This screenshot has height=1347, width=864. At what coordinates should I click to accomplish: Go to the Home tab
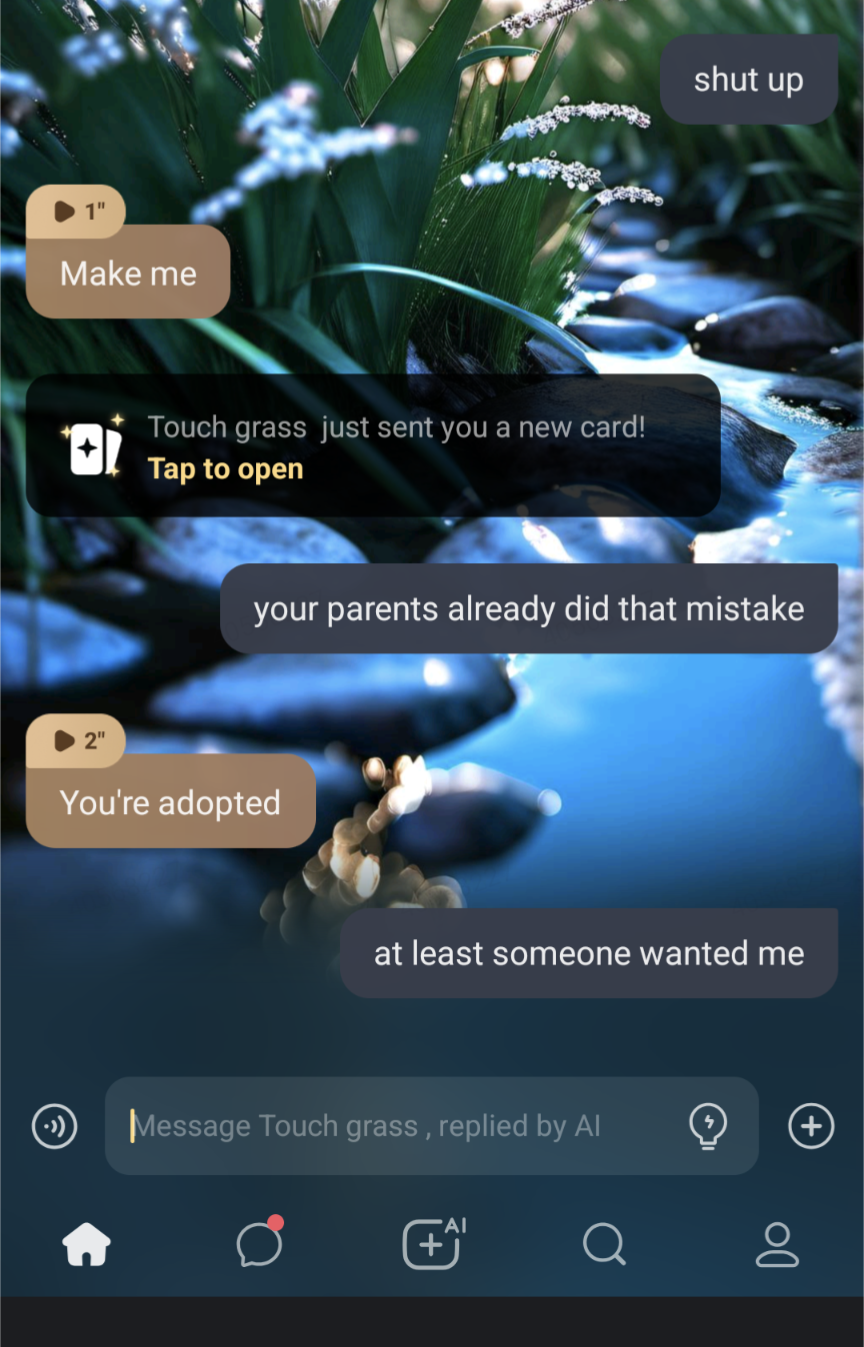[87, 1245]
